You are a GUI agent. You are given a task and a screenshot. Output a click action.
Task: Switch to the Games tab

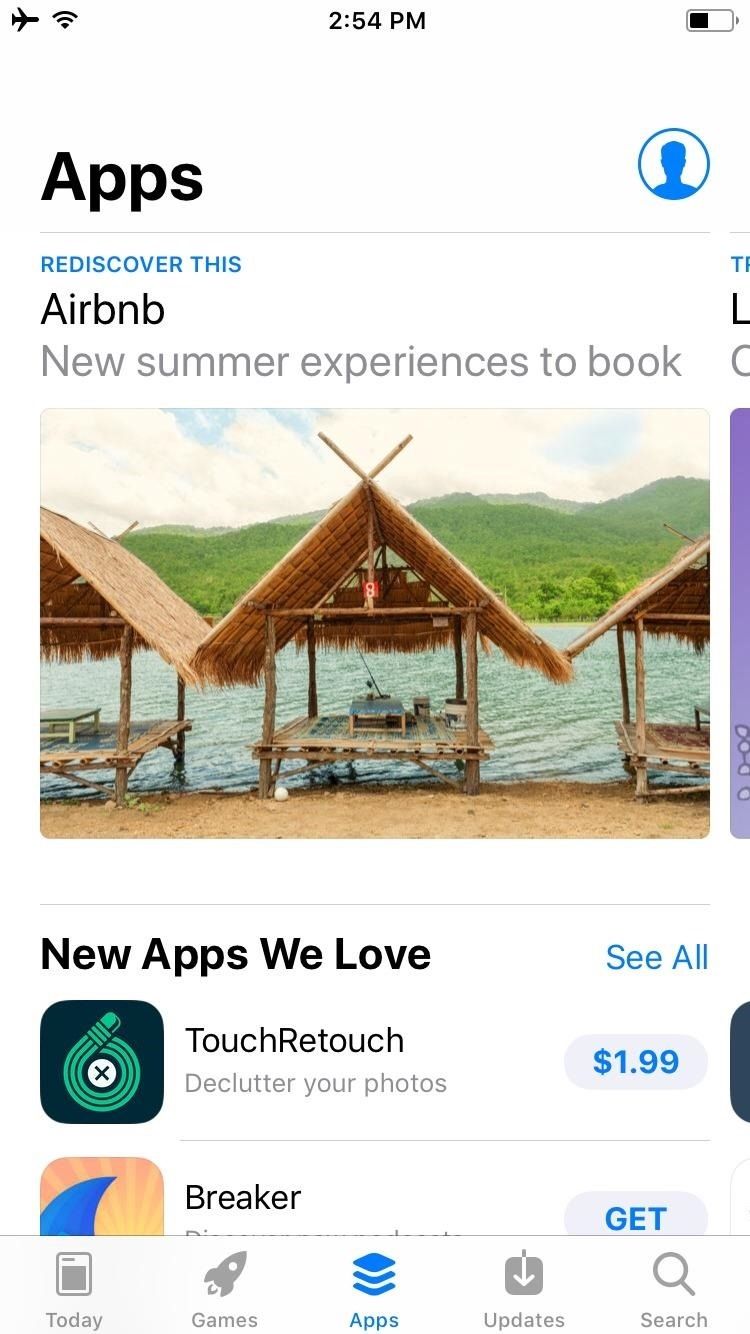(224, 1288)
